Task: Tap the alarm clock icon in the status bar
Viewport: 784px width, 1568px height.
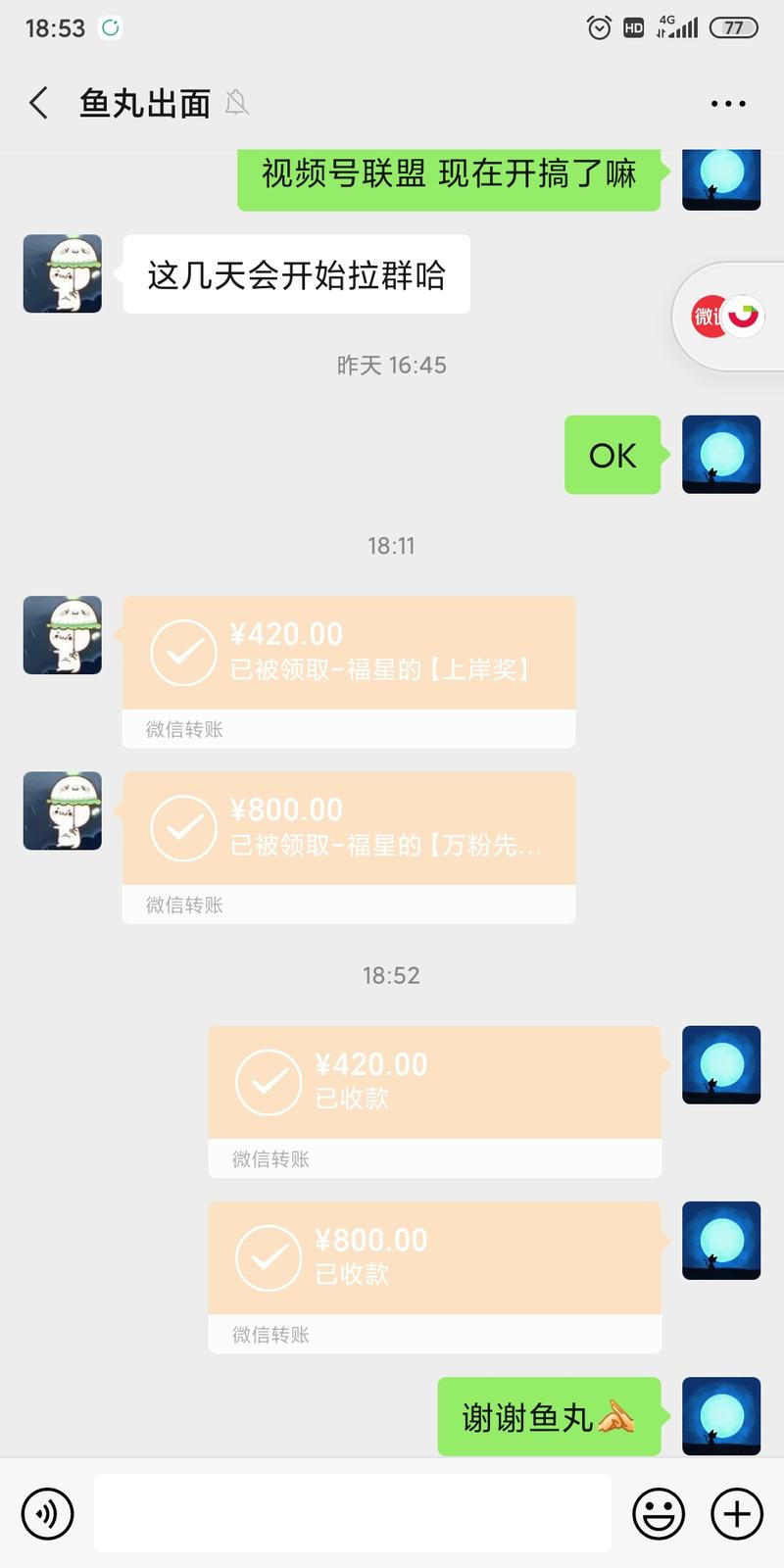Action: 598,27
